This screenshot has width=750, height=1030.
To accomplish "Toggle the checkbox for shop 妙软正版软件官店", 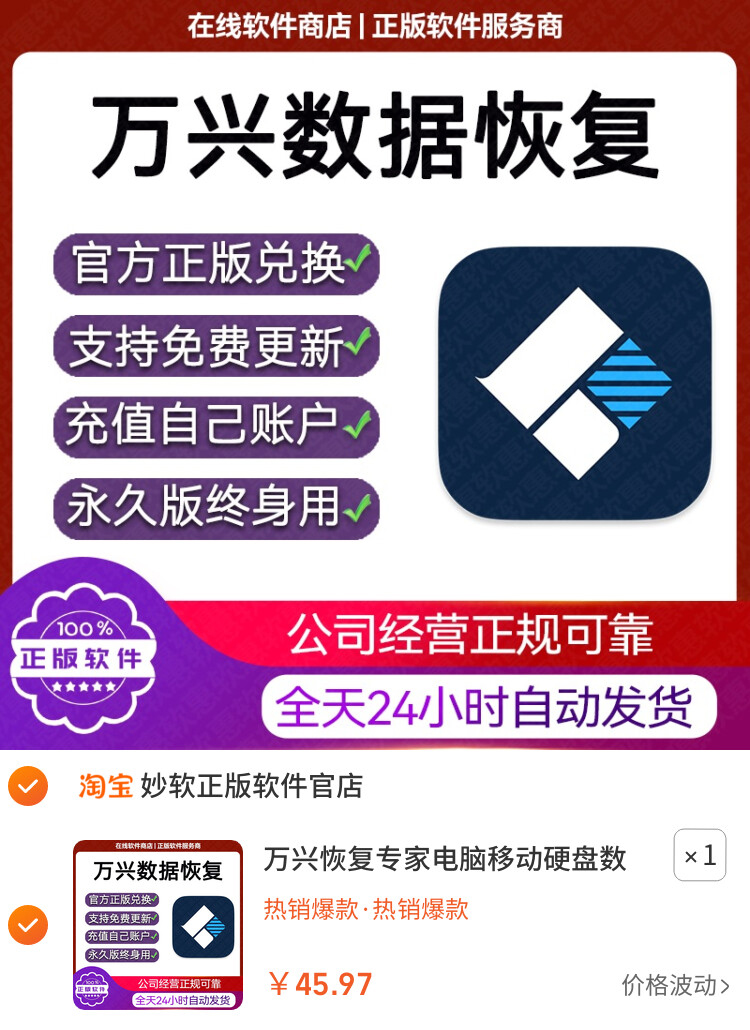I will [x=28, y=786].
